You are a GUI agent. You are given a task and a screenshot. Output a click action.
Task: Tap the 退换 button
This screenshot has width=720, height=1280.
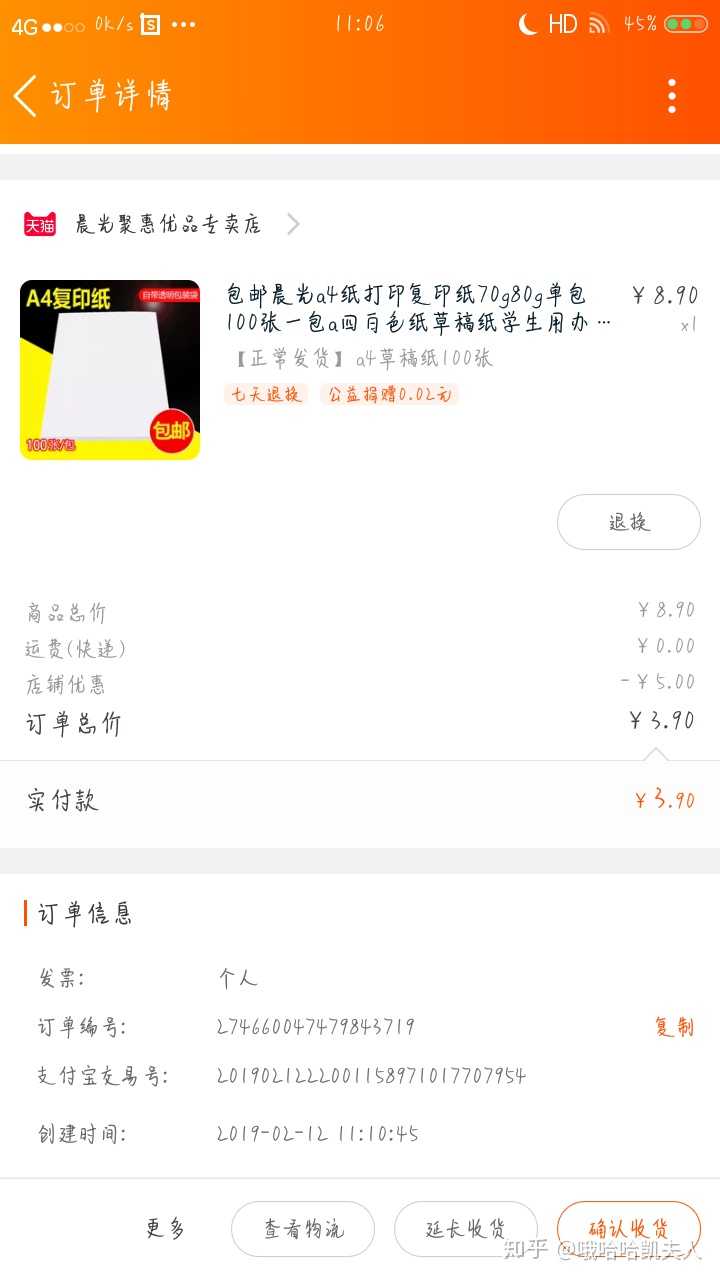(628, 522)
